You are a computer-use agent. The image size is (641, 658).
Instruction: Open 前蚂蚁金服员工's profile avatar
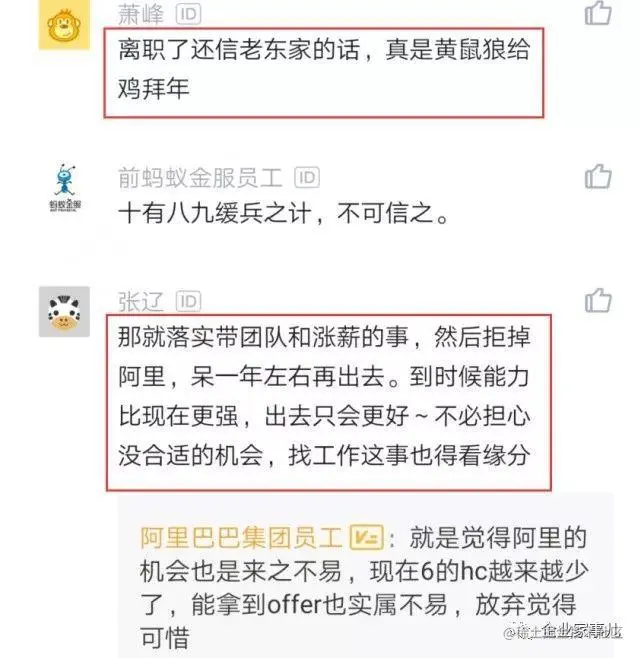click(x=65, y=188)
